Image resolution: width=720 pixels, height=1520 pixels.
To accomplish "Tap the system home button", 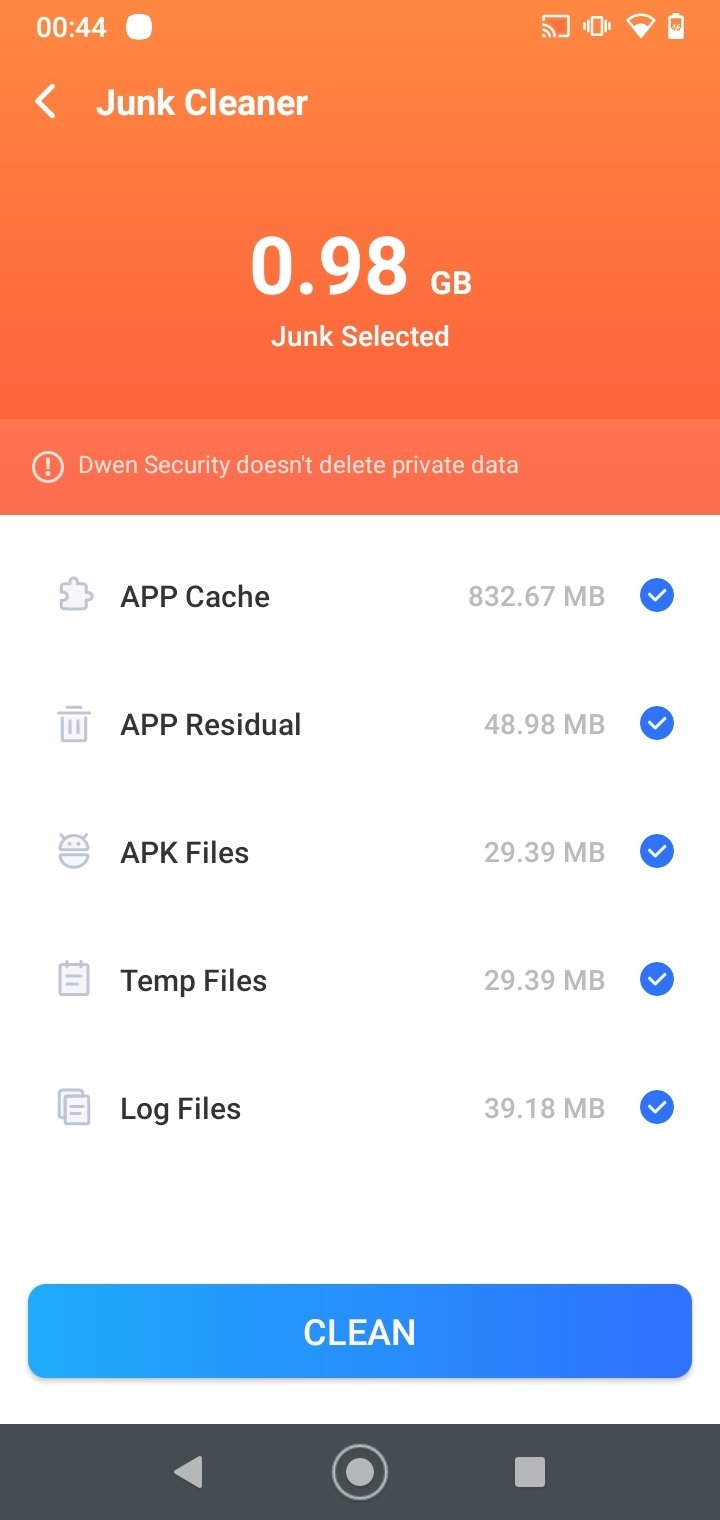I will 360,1472.
